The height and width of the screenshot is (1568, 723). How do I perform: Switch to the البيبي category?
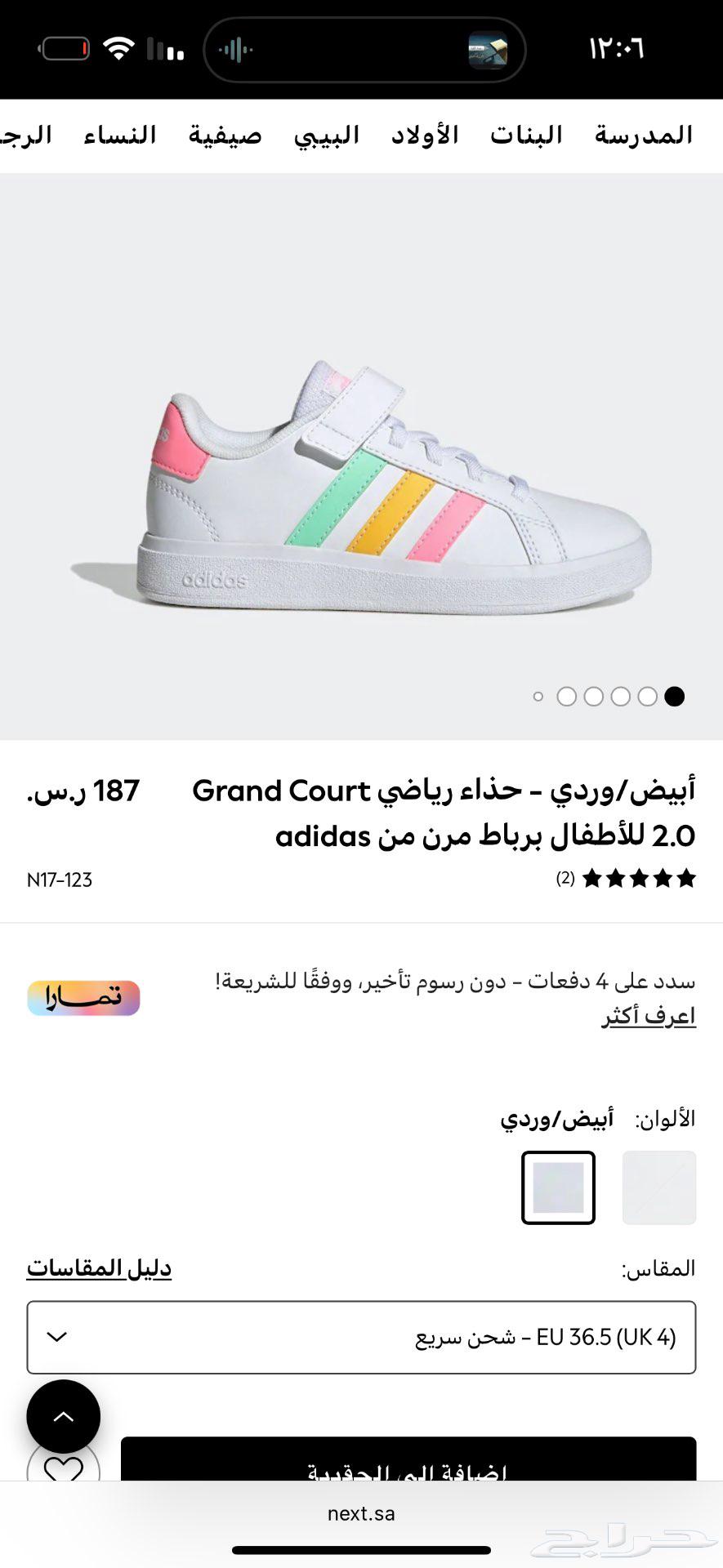tap(327, 135)
